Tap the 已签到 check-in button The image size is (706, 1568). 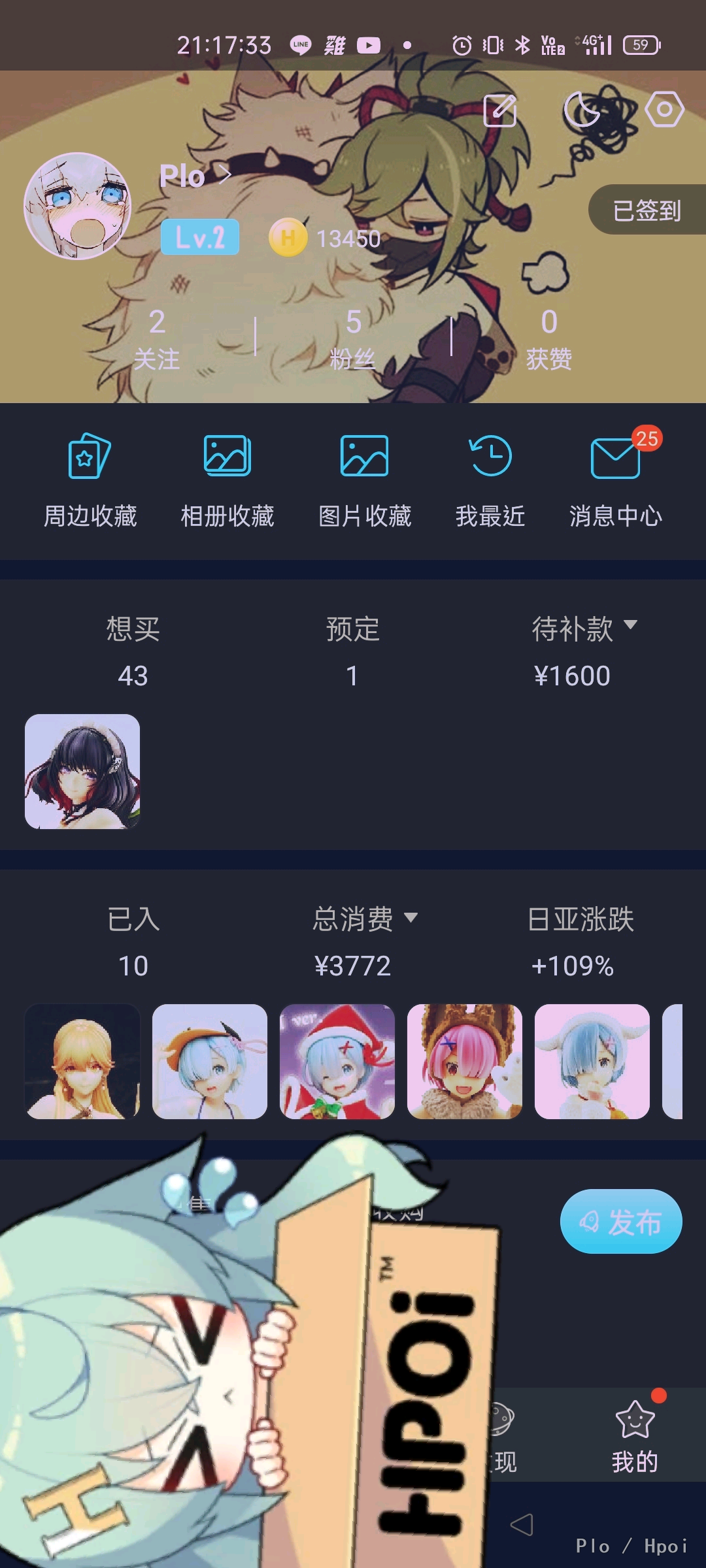point(647,210)
